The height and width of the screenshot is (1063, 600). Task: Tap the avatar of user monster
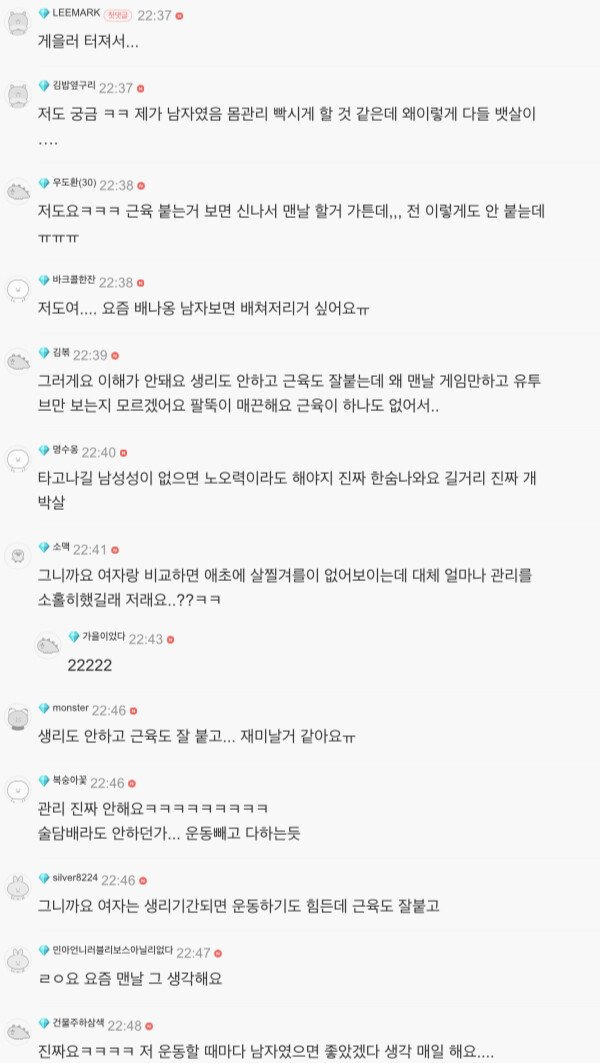click(18, 717)
